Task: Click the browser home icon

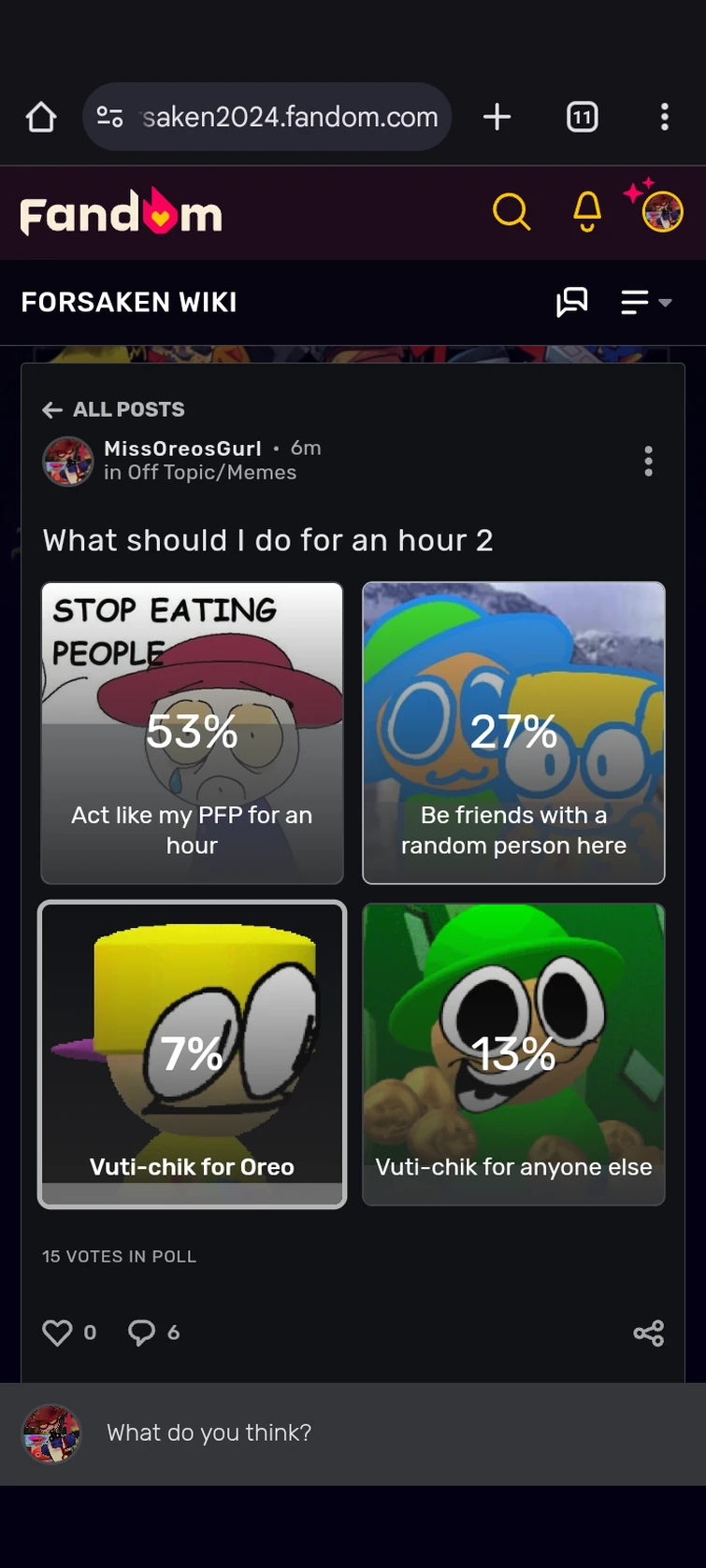Action: point(40,117)
